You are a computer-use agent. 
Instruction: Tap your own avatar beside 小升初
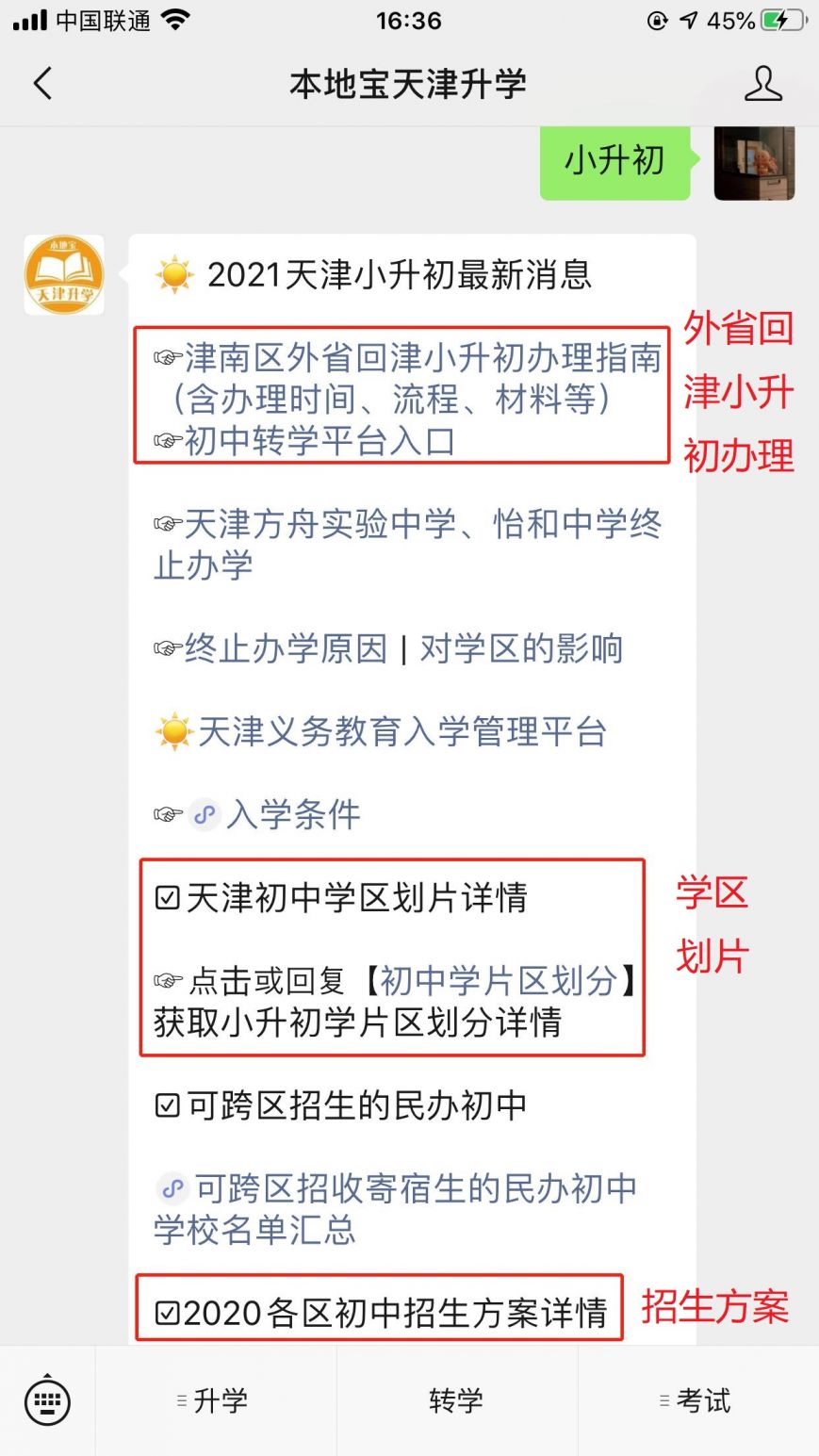coord(754,162)
